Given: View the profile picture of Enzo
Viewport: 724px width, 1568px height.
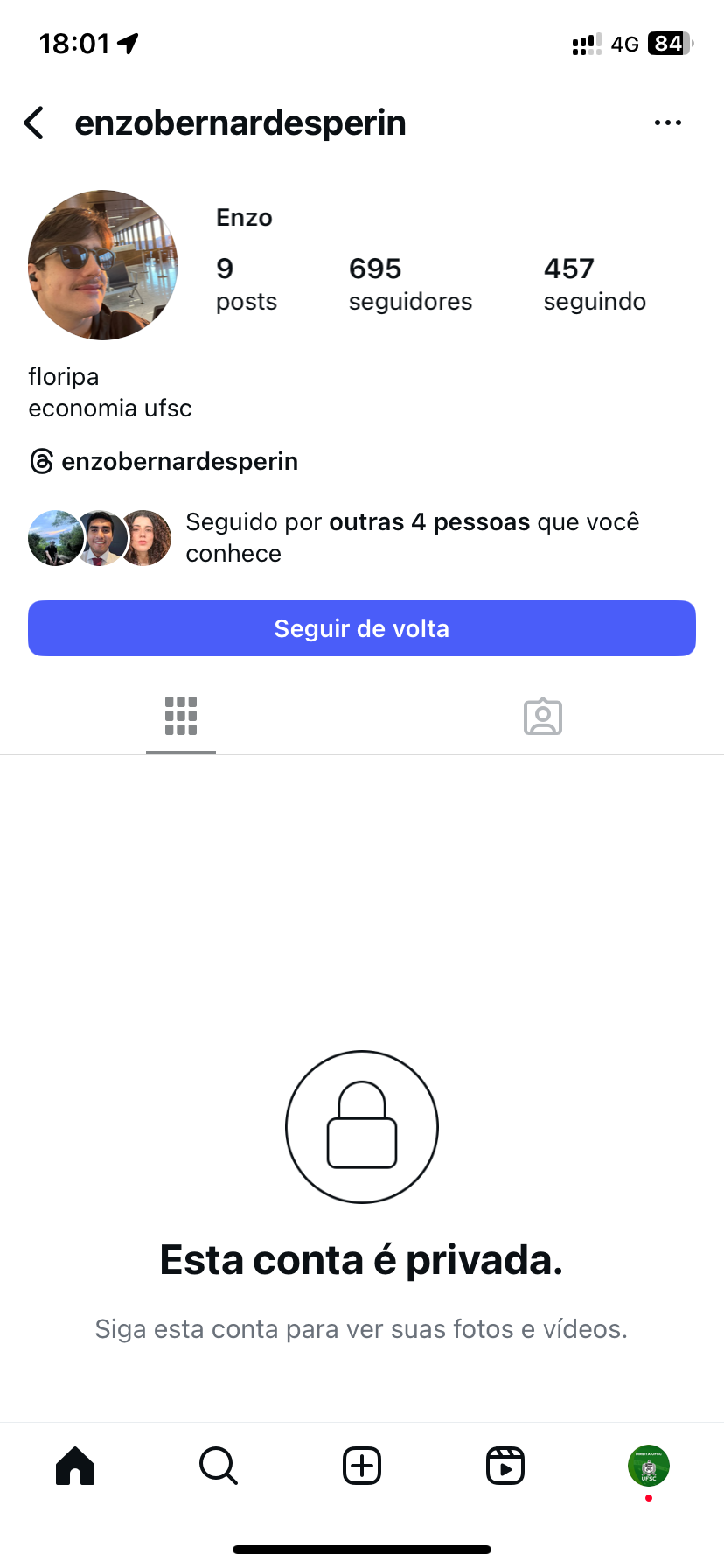Looking at the screenshot, I should coord(103,265).
